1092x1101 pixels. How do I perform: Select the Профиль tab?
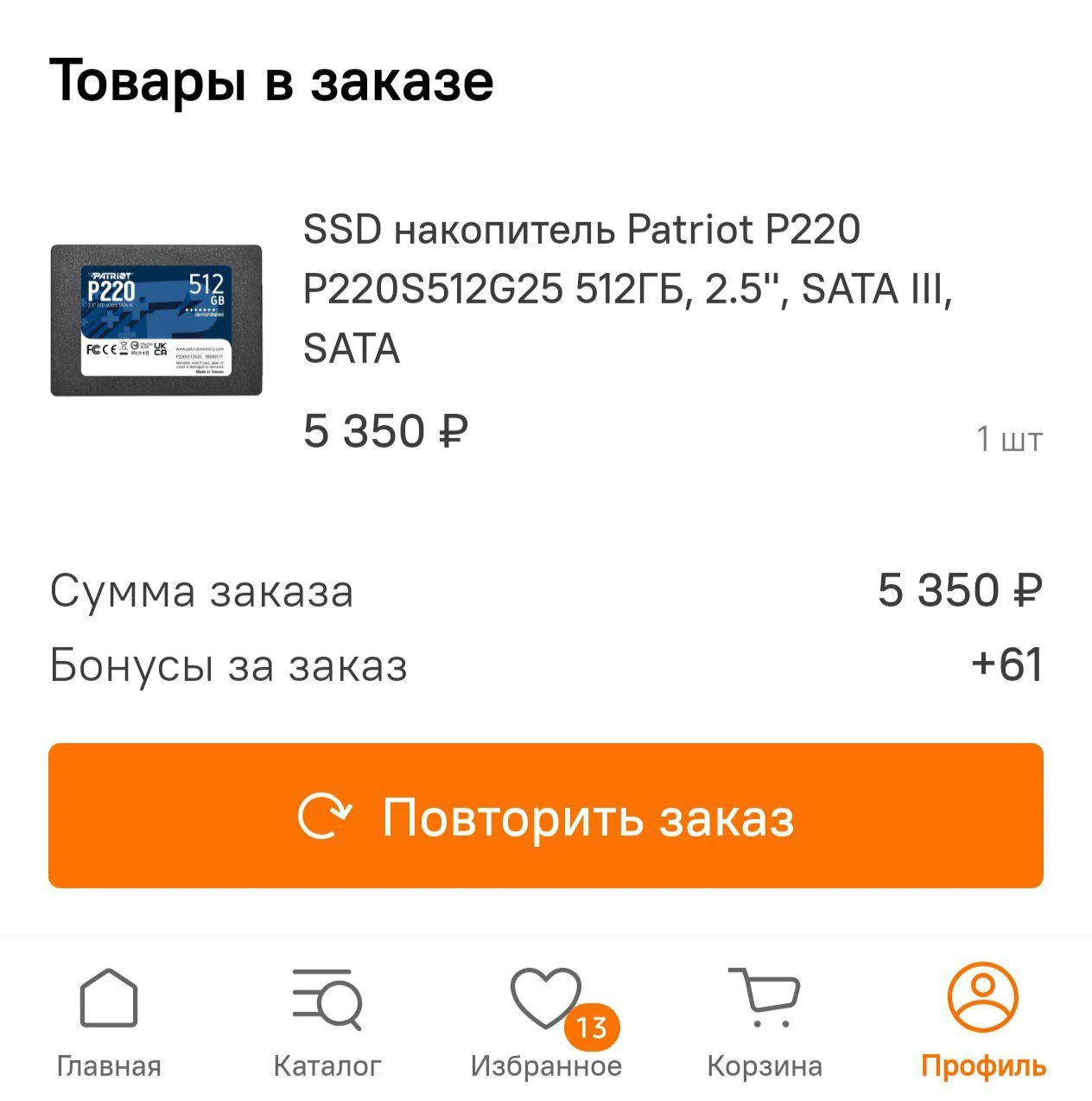coord(983,1020)
